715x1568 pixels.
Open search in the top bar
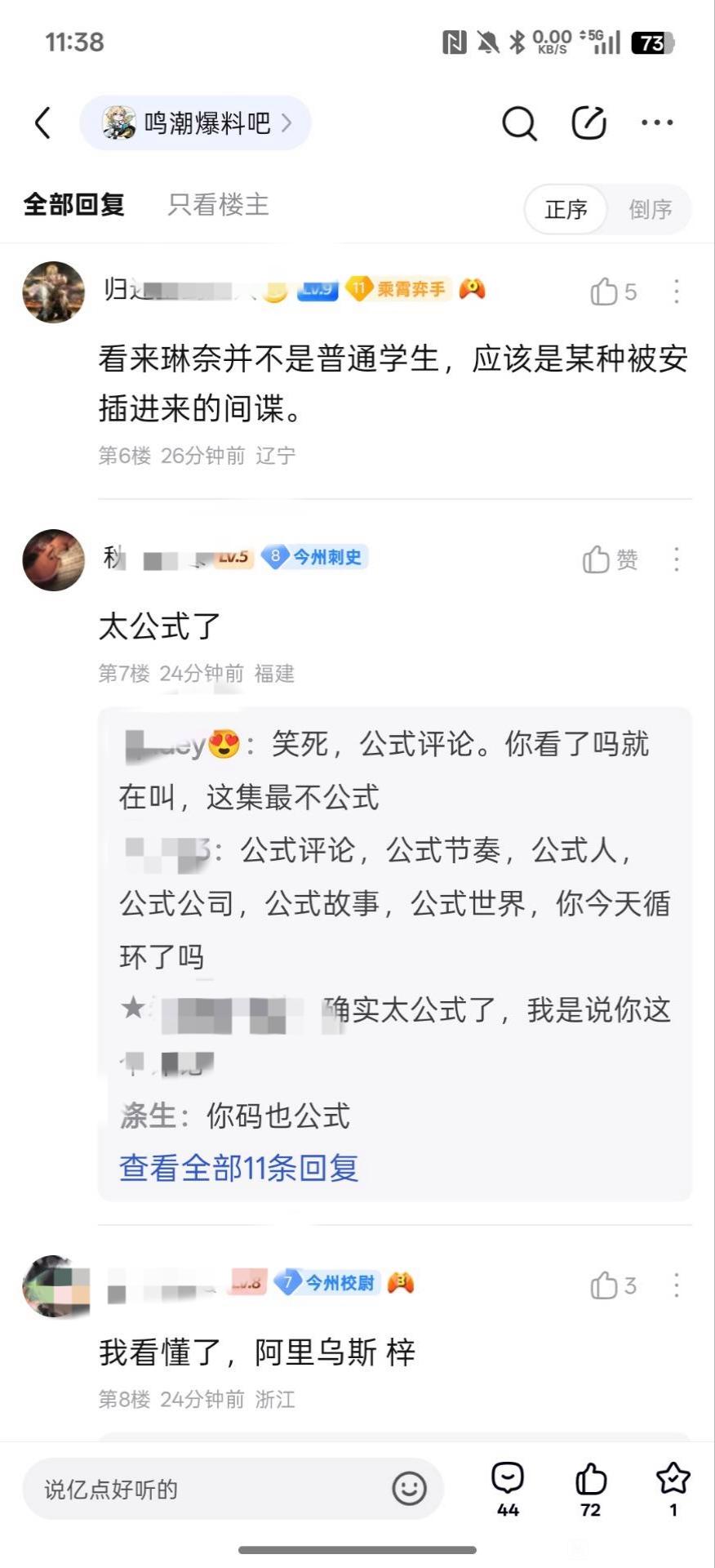[x=518, y=123]
